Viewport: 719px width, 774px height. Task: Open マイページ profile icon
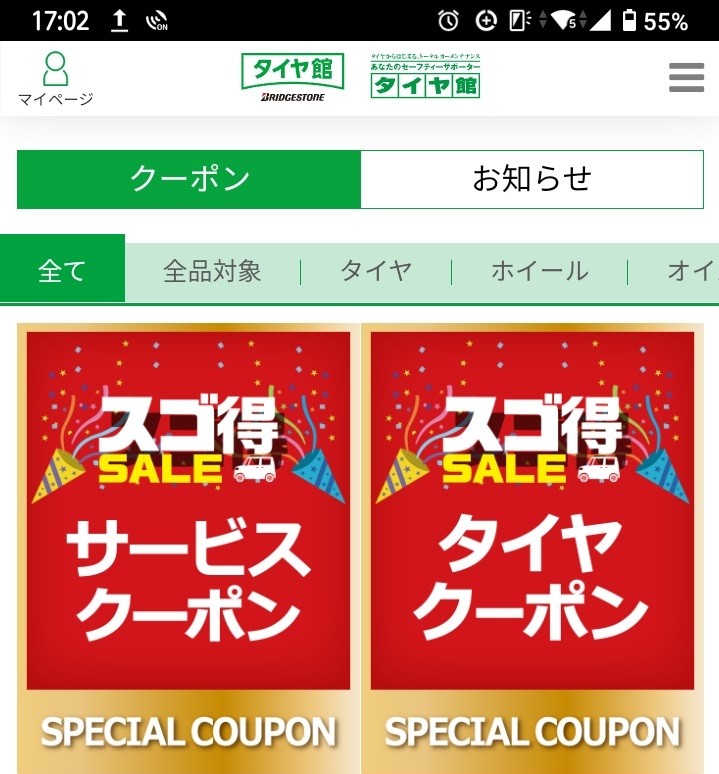point(56,78)
